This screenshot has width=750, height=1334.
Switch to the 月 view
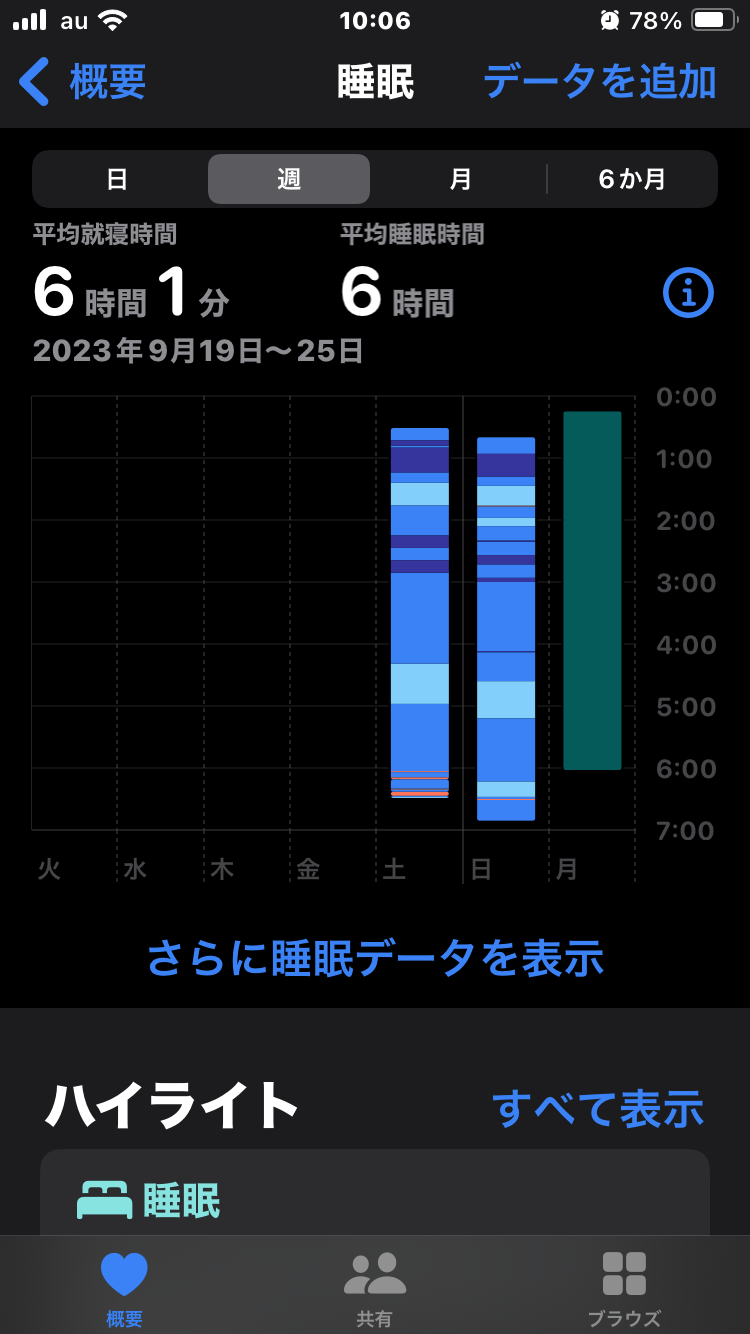pyautogui.click(x=460, y=180)
